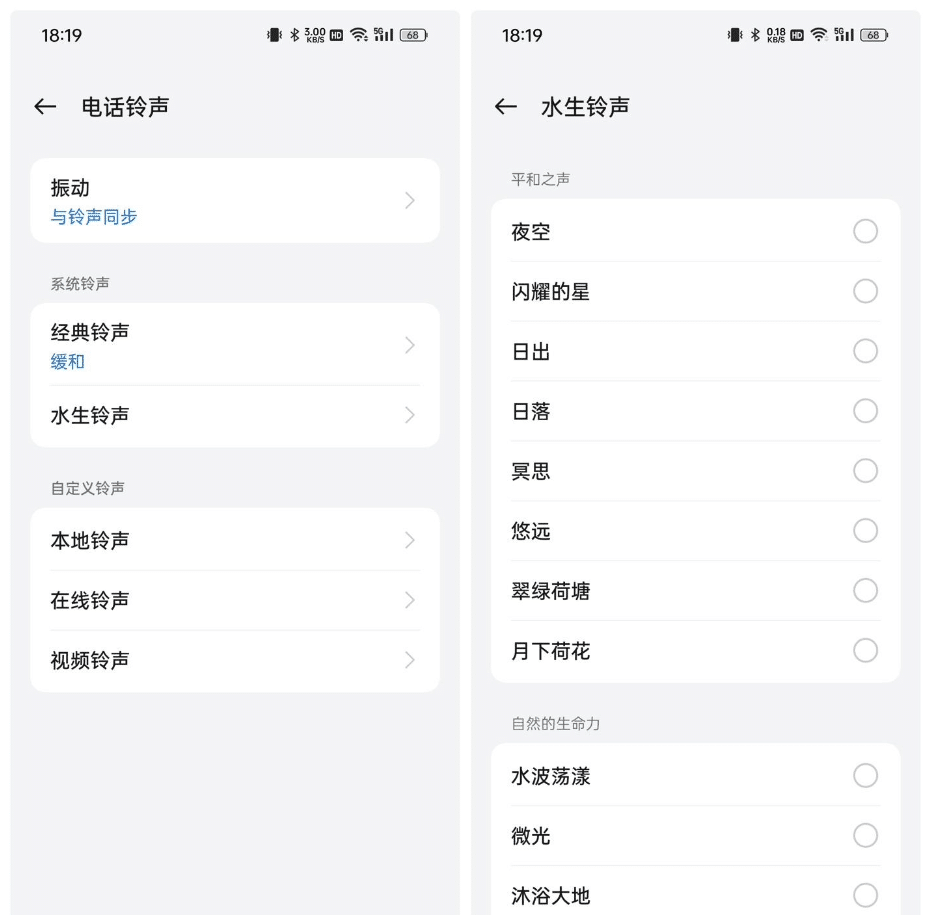The image size is (926, 915).
Task: Select 冥思 ringtone
Action: click(865, 471)
